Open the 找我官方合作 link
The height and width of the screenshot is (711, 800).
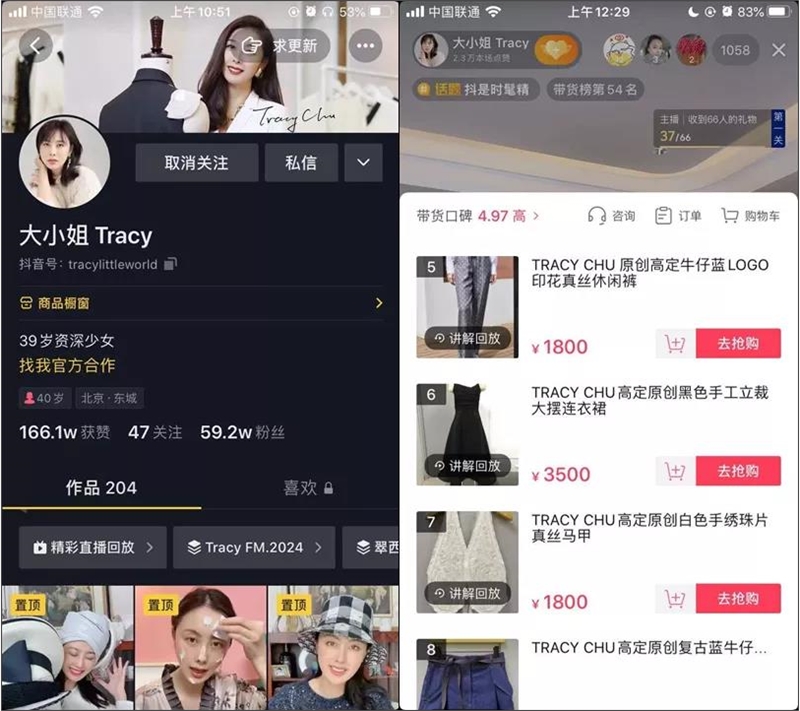click(67, 366)
